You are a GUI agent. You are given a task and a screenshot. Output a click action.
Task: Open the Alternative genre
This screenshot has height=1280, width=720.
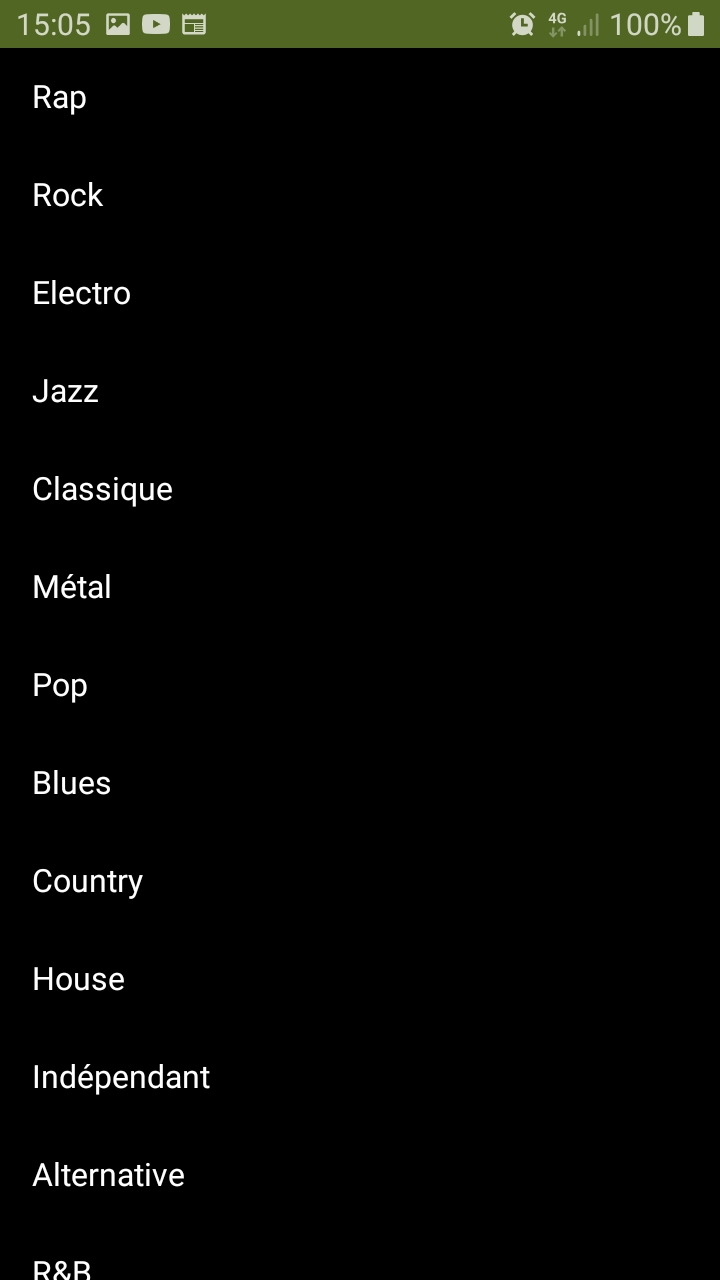pyautogui.click(x=360, y=1175)
